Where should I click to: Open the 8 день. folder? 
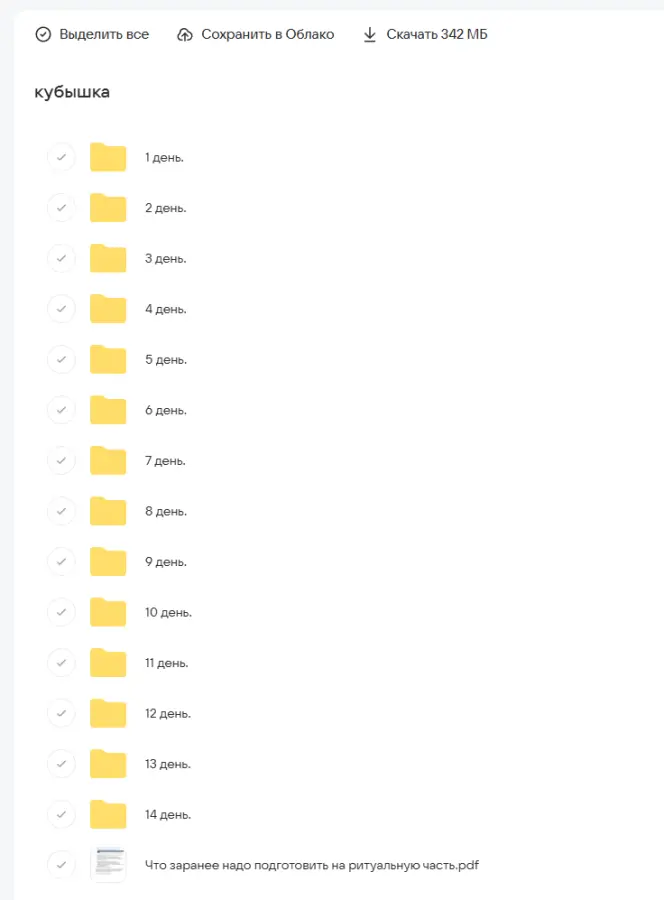(x=165, y=512)
